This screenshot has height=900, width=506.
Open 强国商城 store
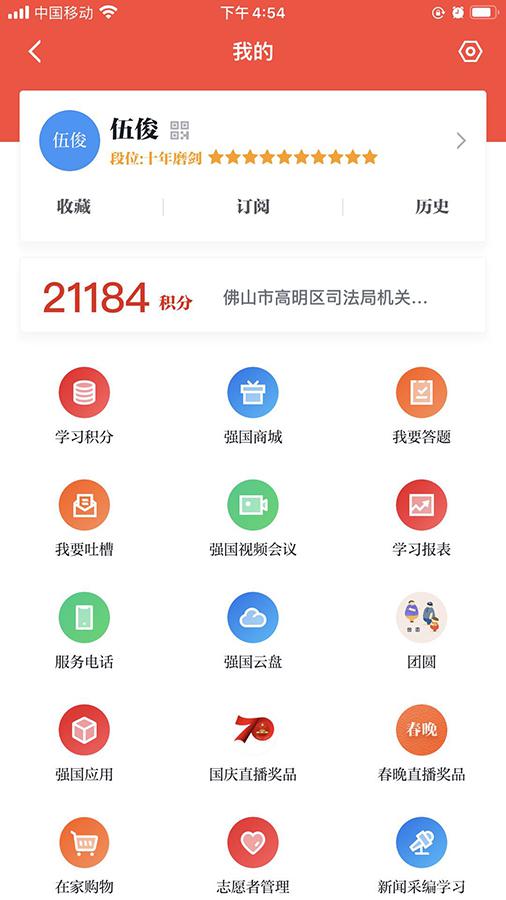point(253,406)
